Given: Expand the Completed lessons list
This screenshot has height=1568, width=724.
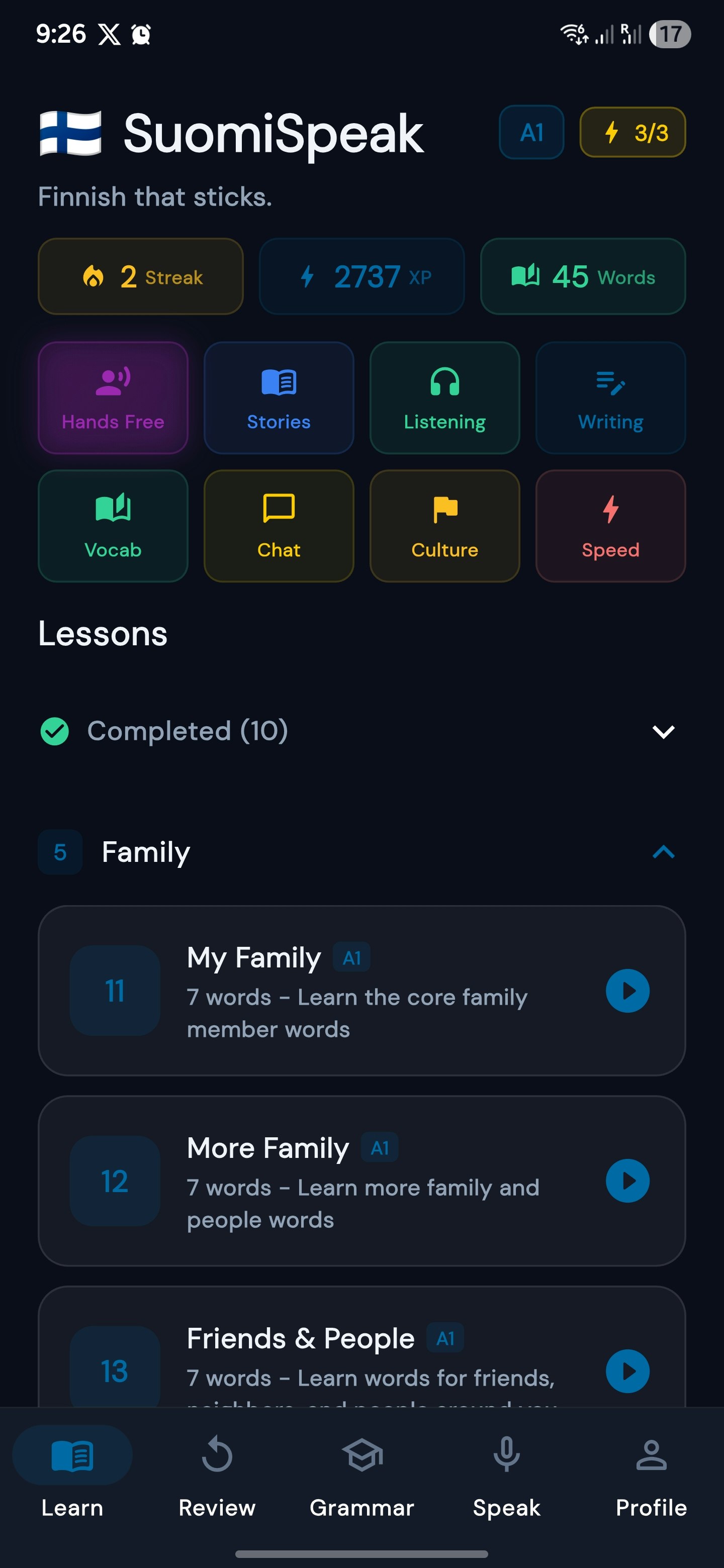Looking at the screenshot, I should coord(664,732).
